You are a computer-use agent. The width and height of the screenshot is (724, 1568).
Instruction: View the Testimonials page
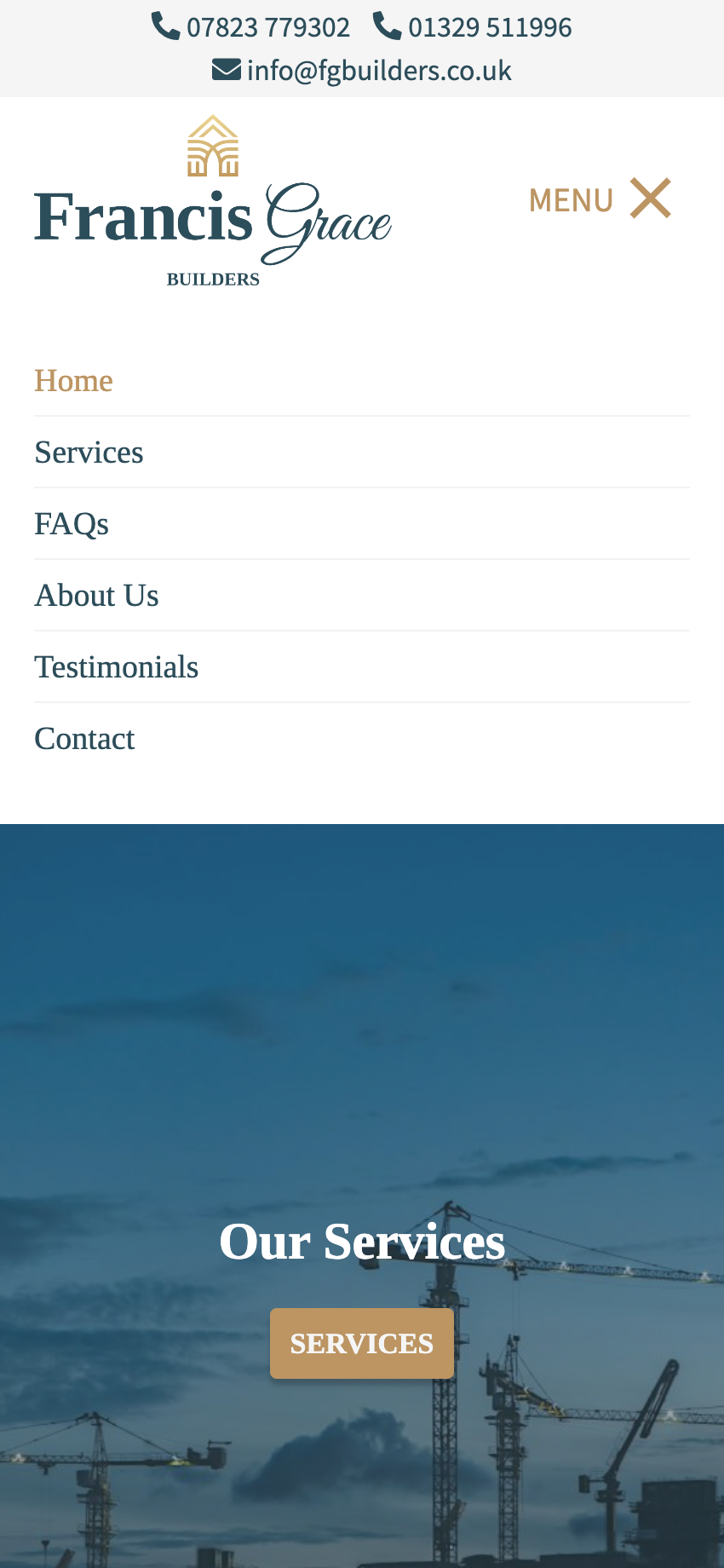[x=117, y=667]
